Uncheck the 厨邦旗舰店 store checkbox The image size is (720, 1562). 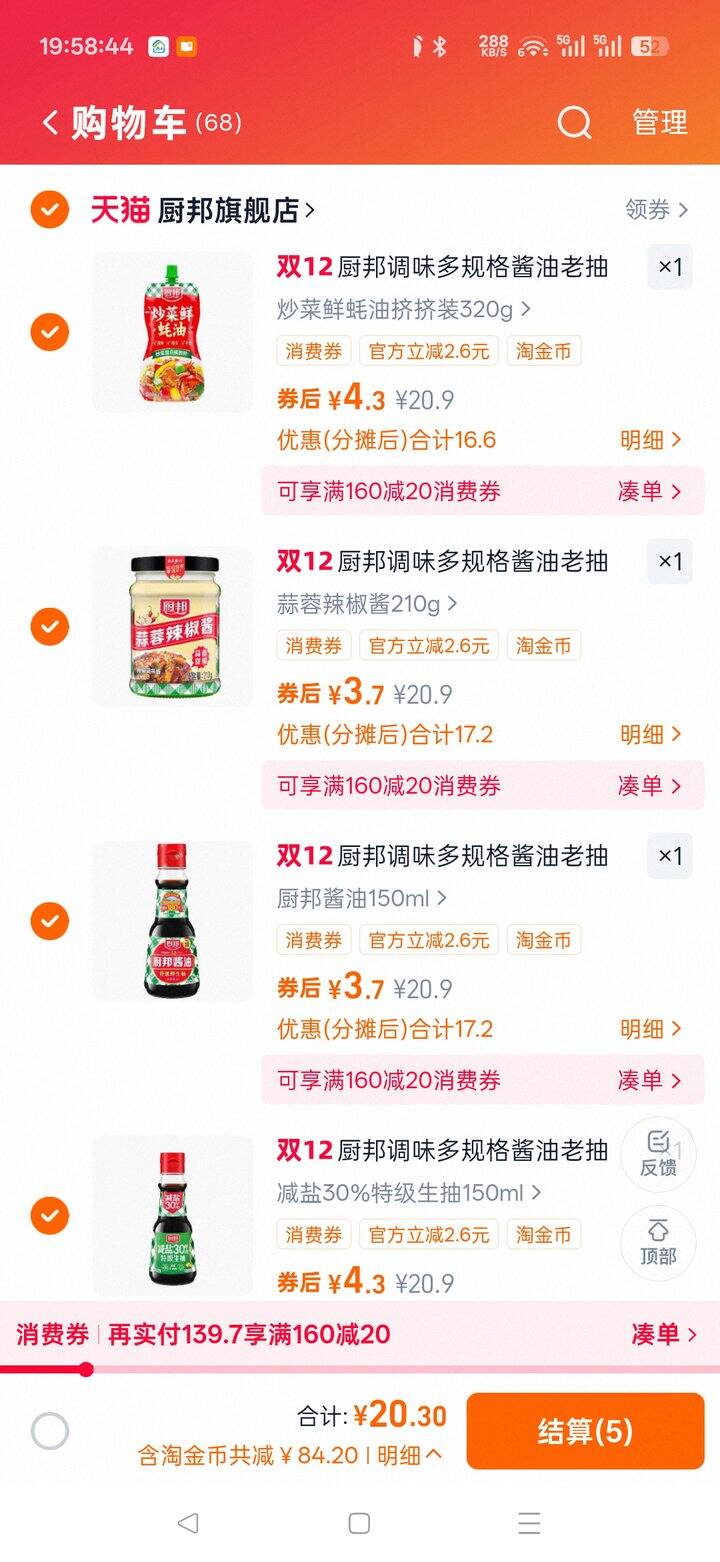49,210
